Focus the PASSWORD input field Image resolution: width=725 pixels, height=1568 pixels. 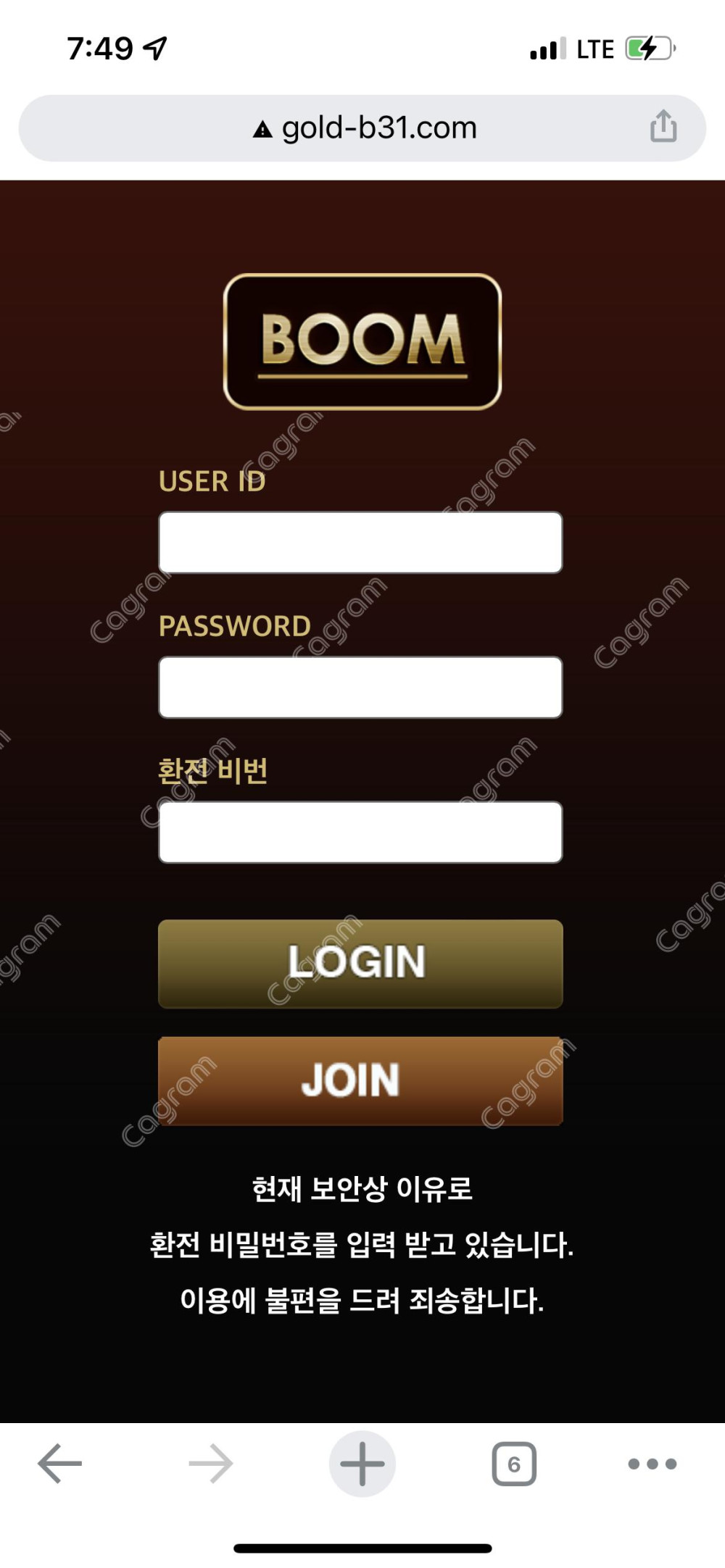point(360,687)
